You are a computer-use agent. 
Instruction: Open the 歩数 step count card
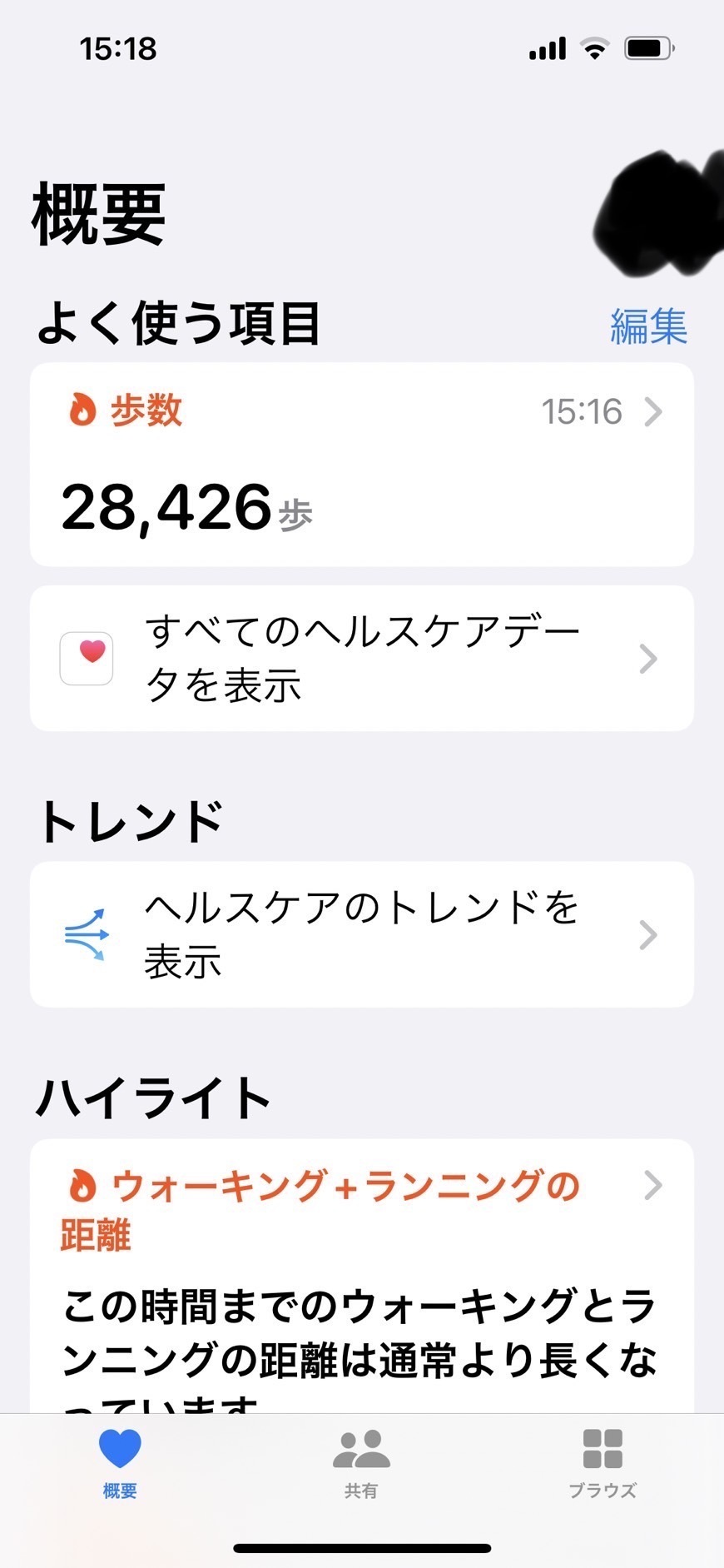[x=362, y=465]
